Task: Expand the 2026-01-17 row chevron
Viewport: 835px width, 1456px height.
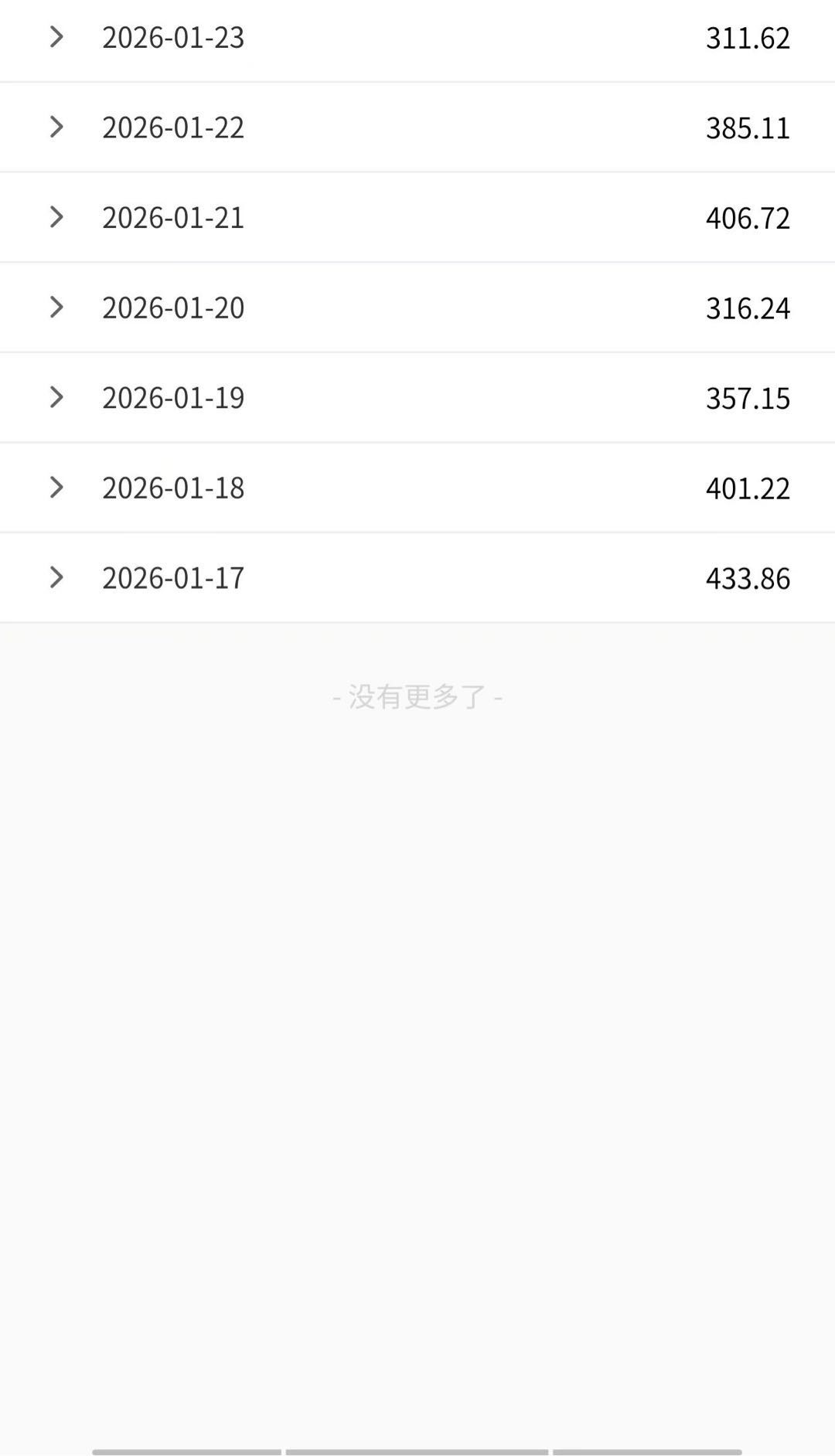Action: [56, 577]
